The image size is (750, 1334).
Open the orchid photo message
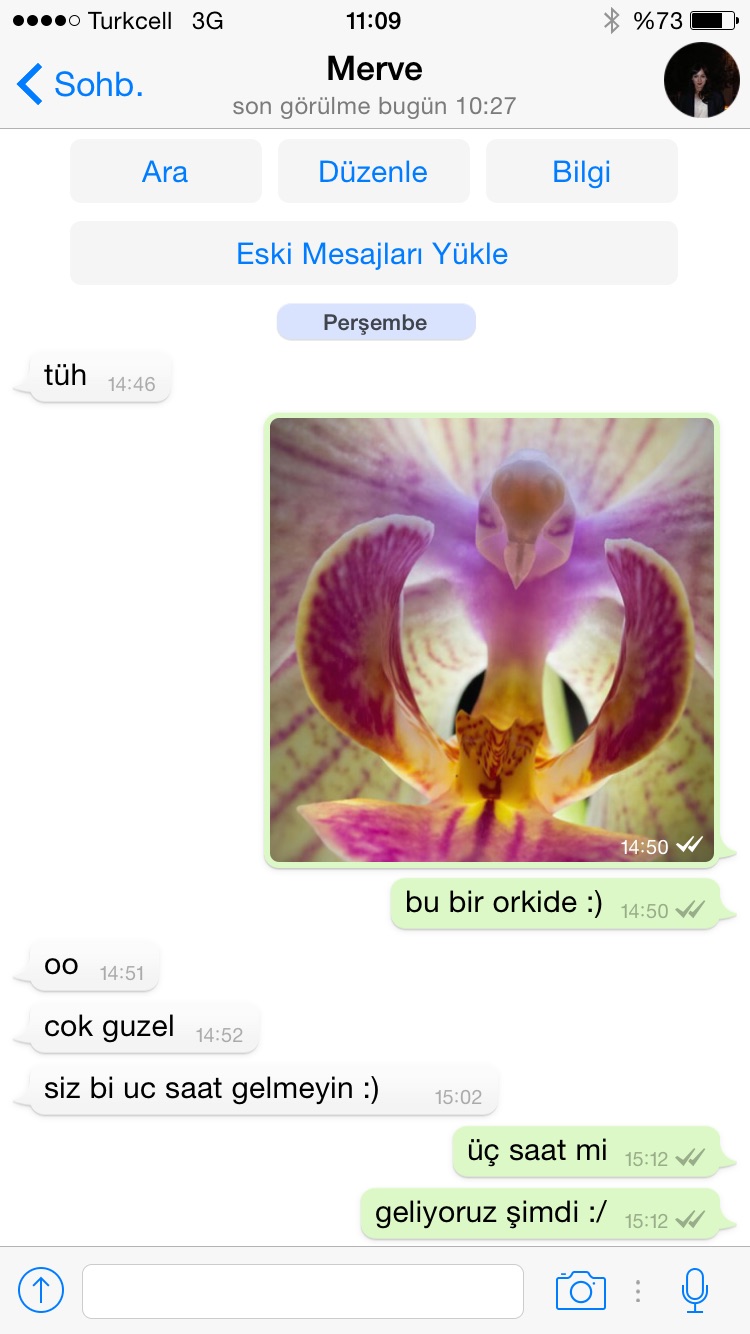492,640
